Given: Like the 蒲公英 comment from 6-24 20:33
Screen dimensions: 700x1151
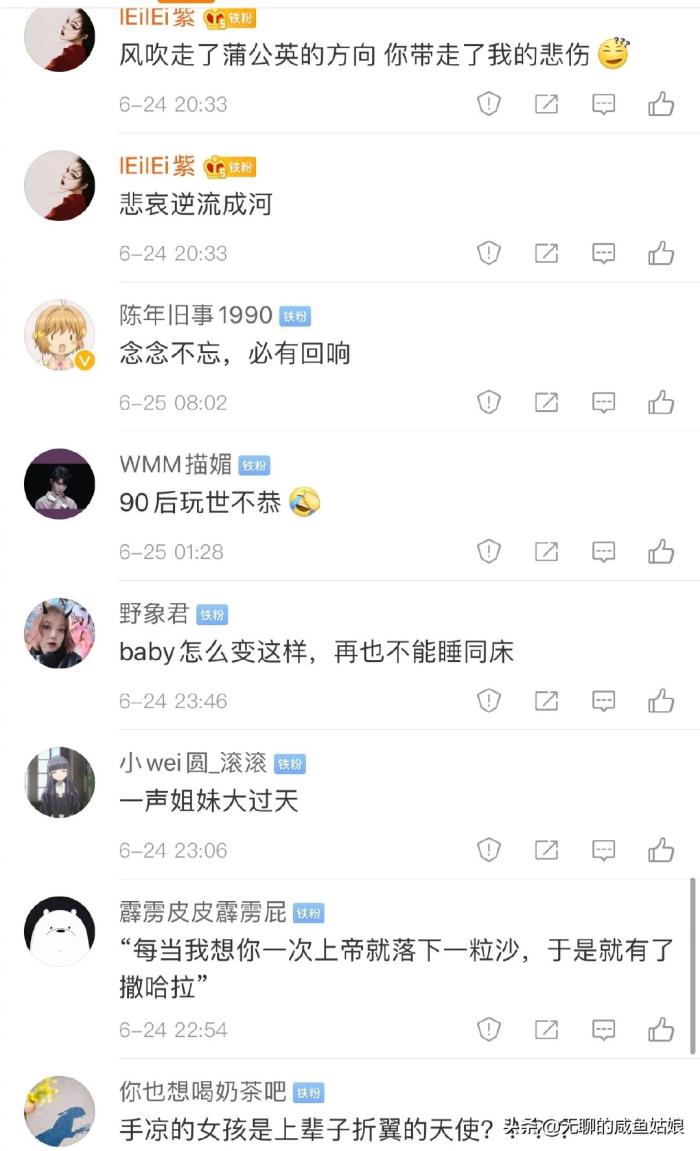Looking at the screenshot, I should pyautogui.click(x=661, y=104).
